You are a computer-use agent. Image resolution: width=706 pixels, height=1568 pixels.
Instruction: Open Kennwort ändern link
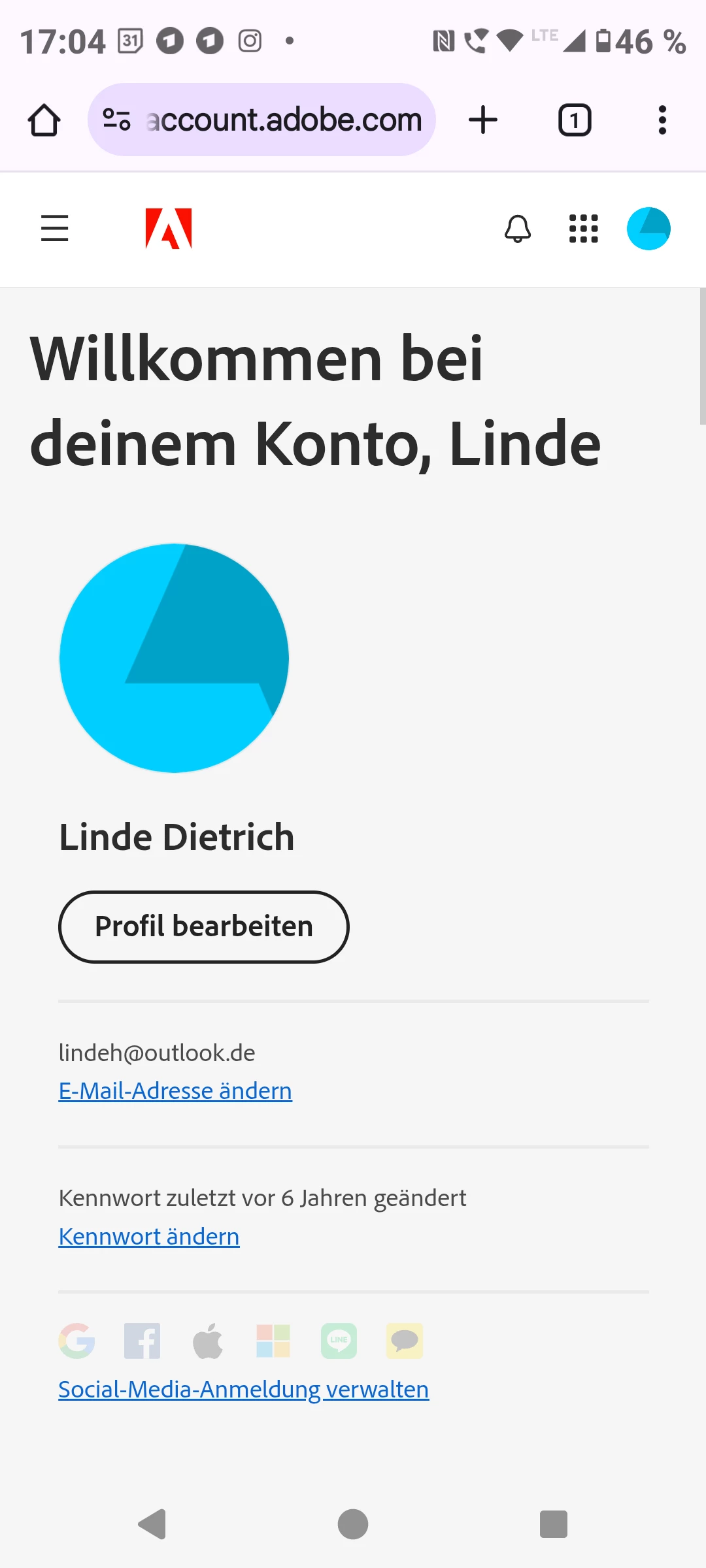[x=149, y=1237]
